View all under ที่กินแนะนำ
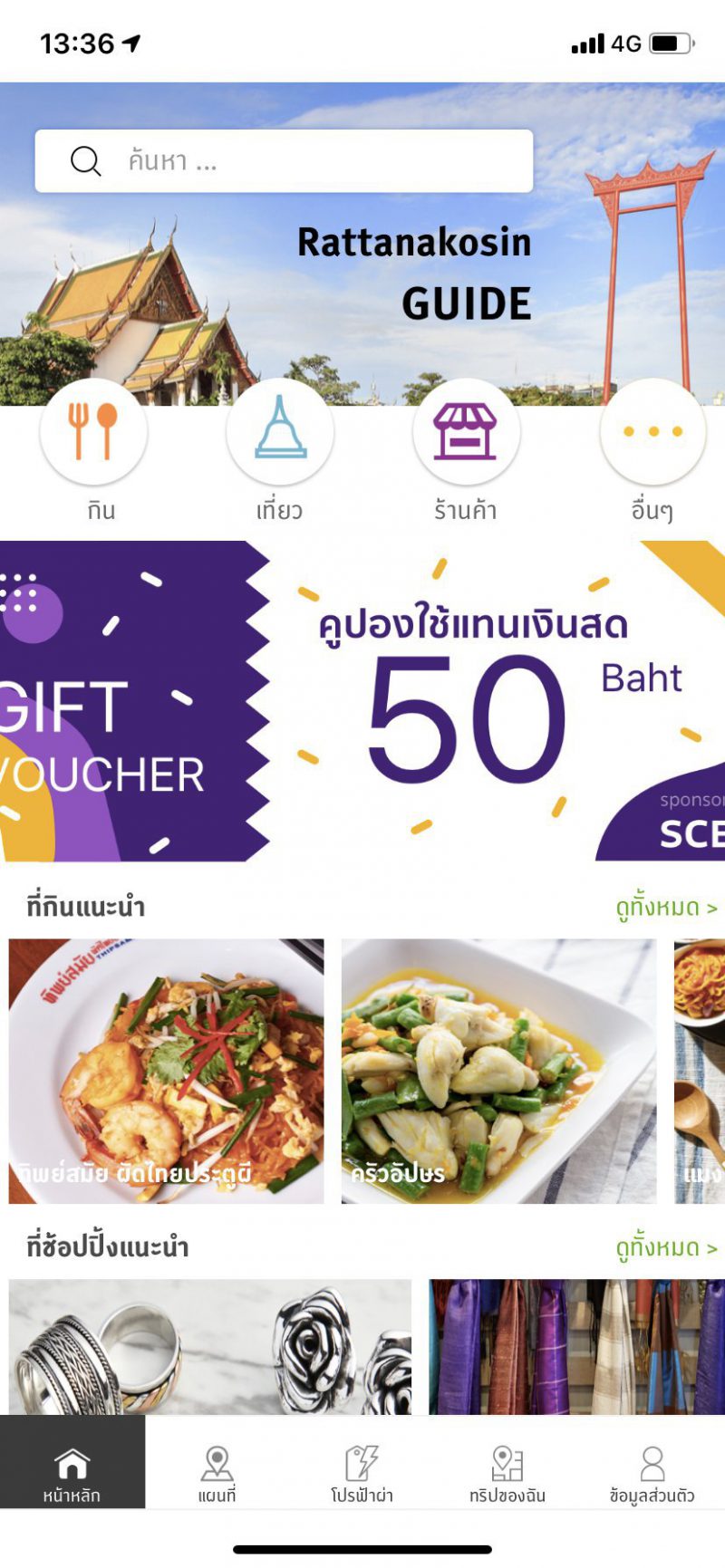Viewport: 725px width, 1568px height. [x=666, y=907]
